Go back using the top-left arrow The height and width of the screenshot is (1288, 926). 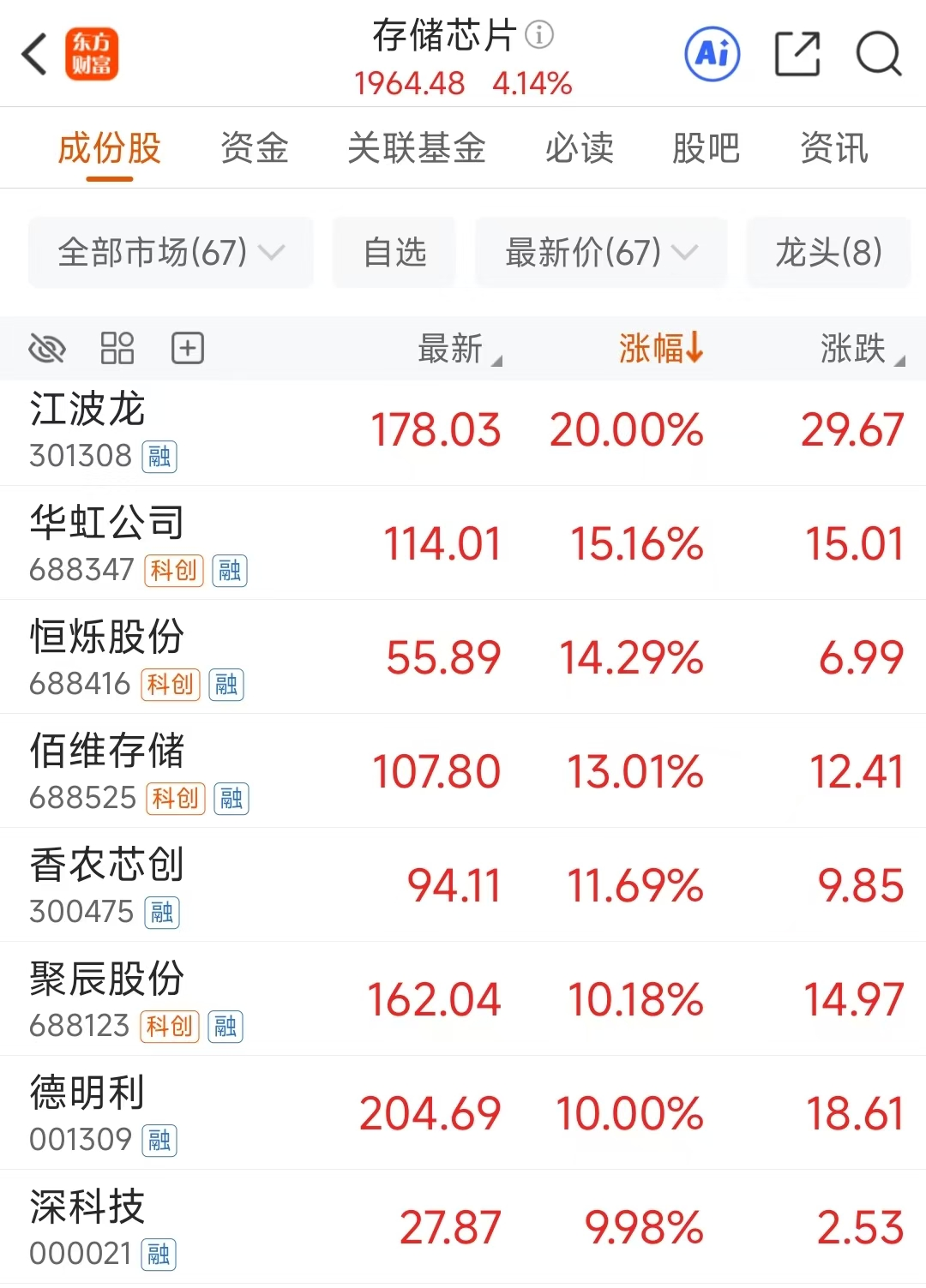pyautogui.click(x=34, y=55)
